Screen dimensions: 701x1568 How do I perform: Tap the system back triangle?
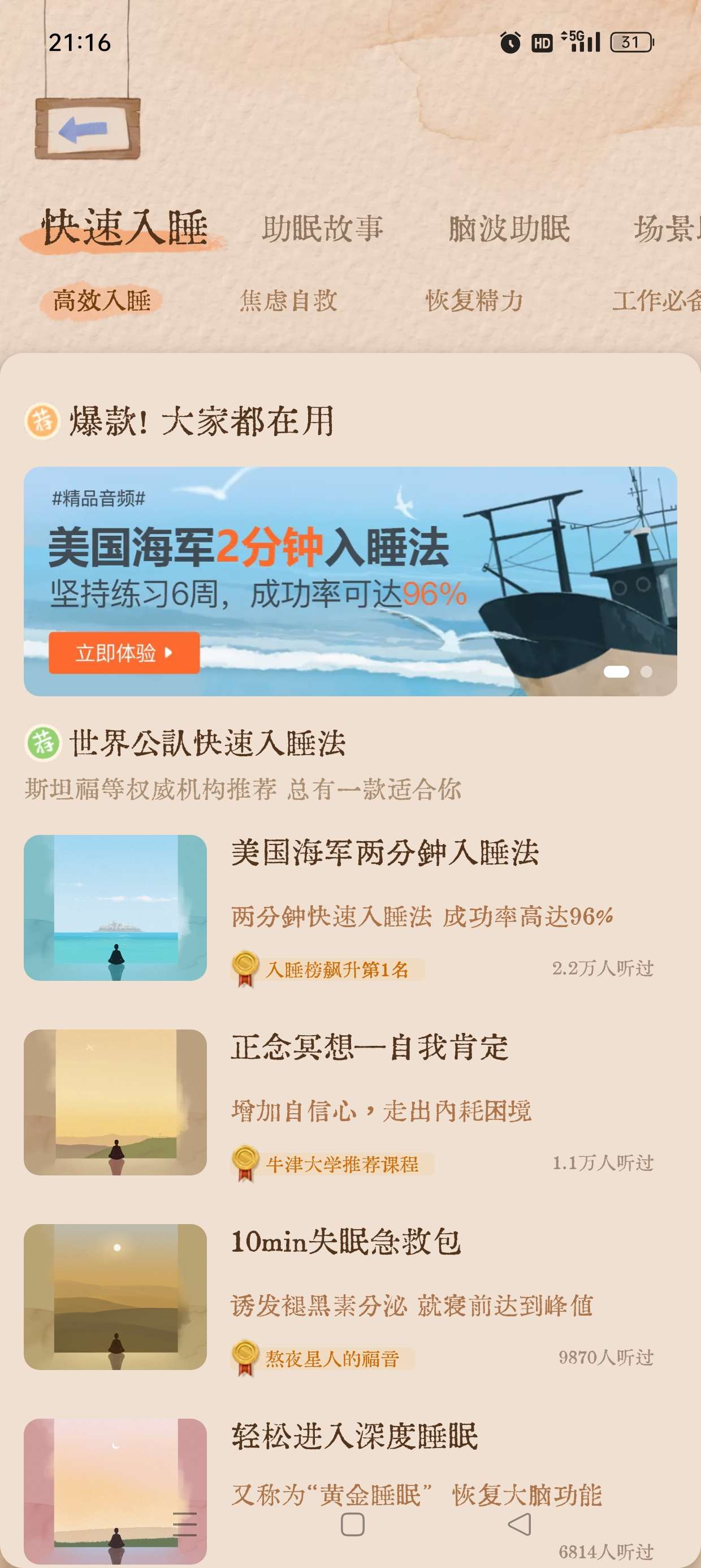click(519, 1524)
